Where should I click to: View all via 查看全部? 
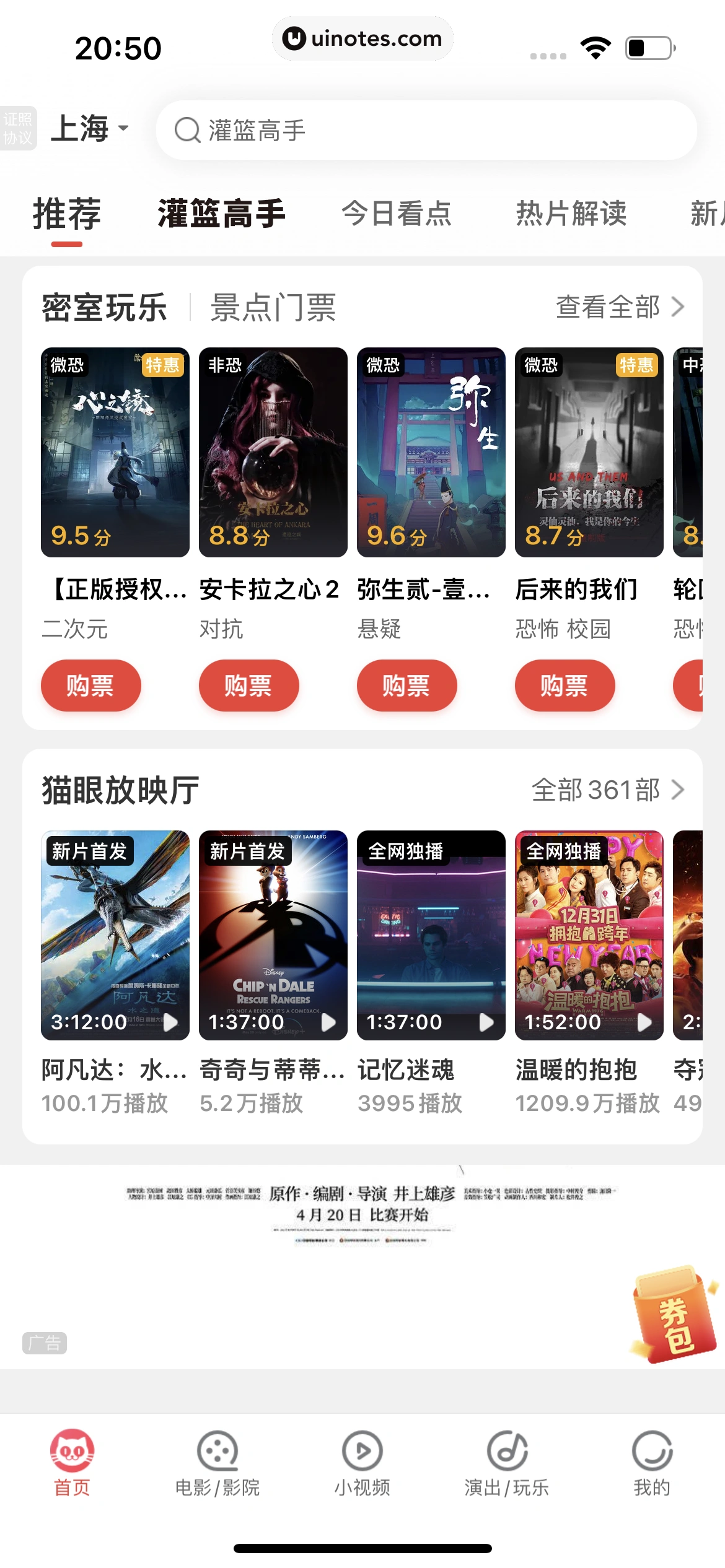click(x=620, y=307)
